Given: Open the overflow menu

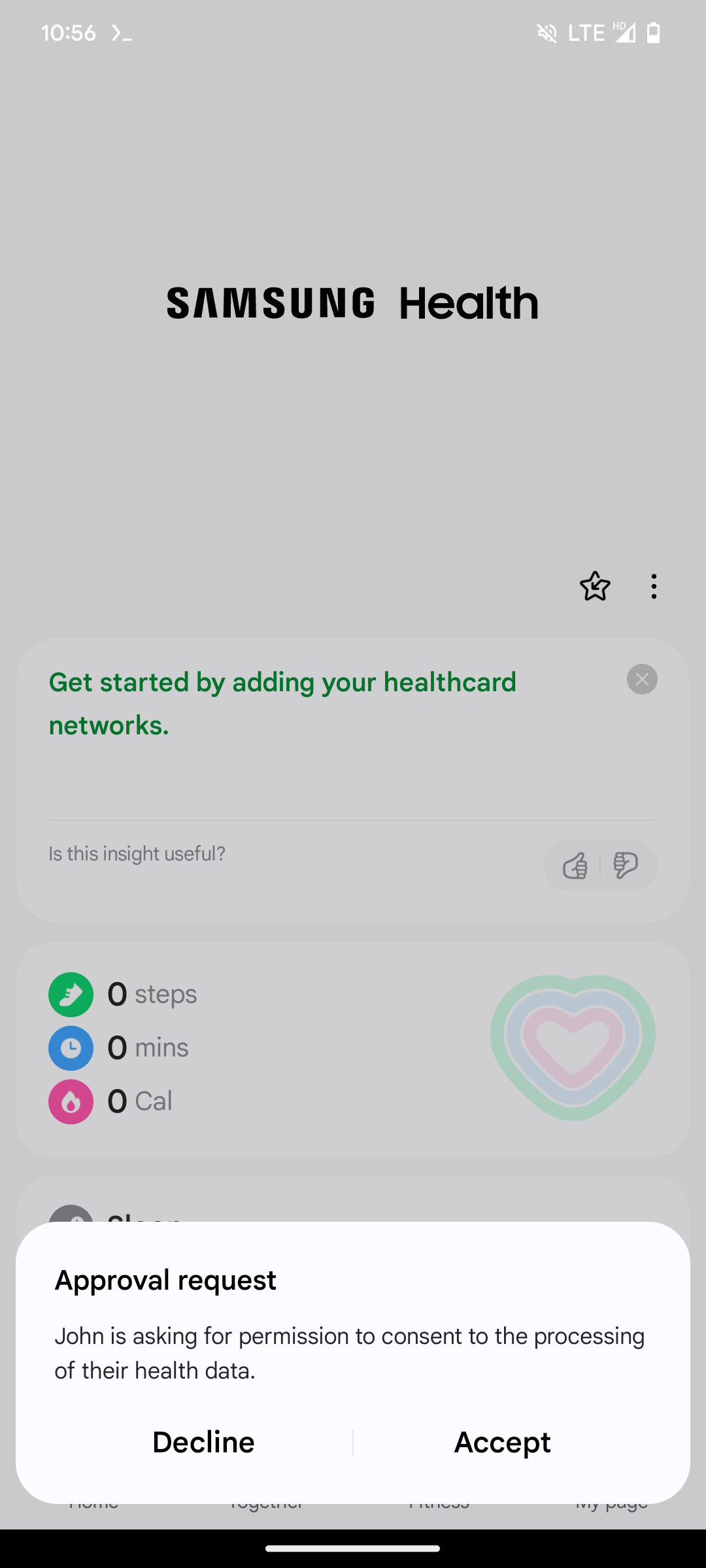Looking at the screenshot, I should pyautogui.click(x=654, y=586).
